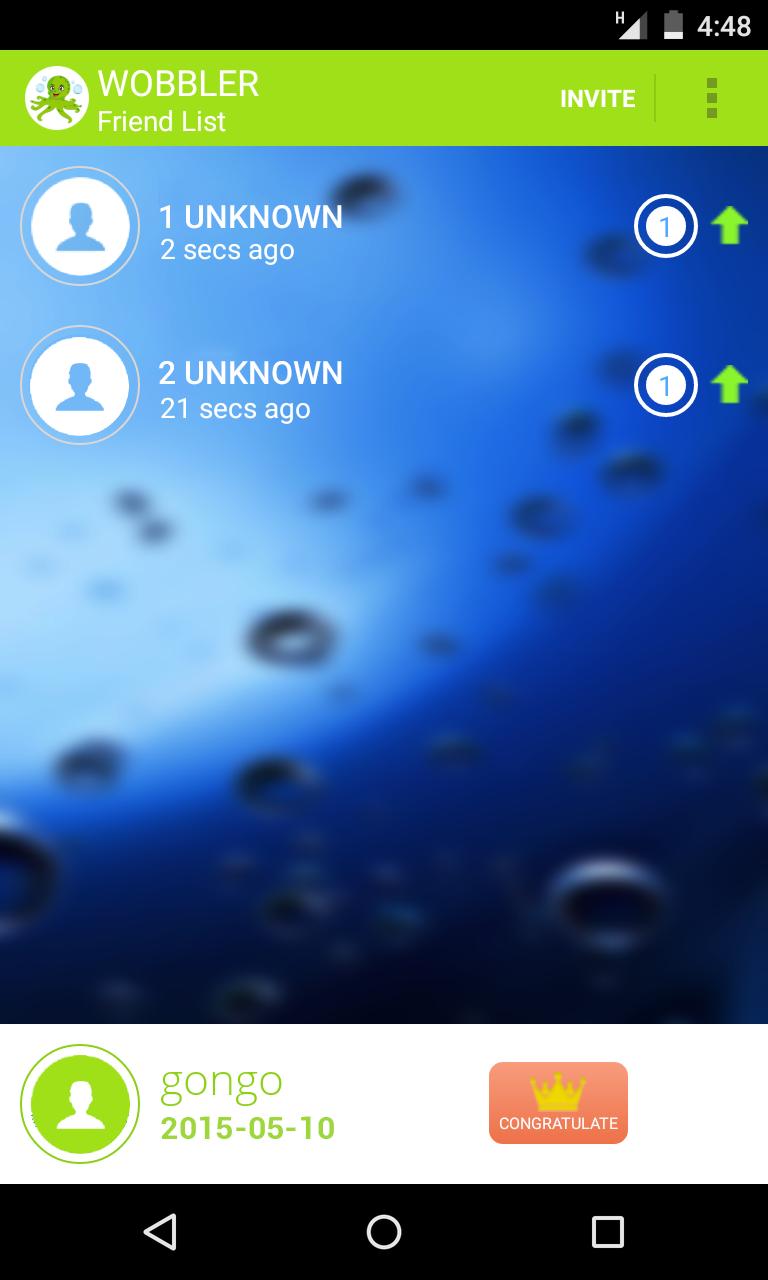Tap the count badge beside 1 UNKNOWN
Screen dimensions: 768x1280
coord(665,227)
